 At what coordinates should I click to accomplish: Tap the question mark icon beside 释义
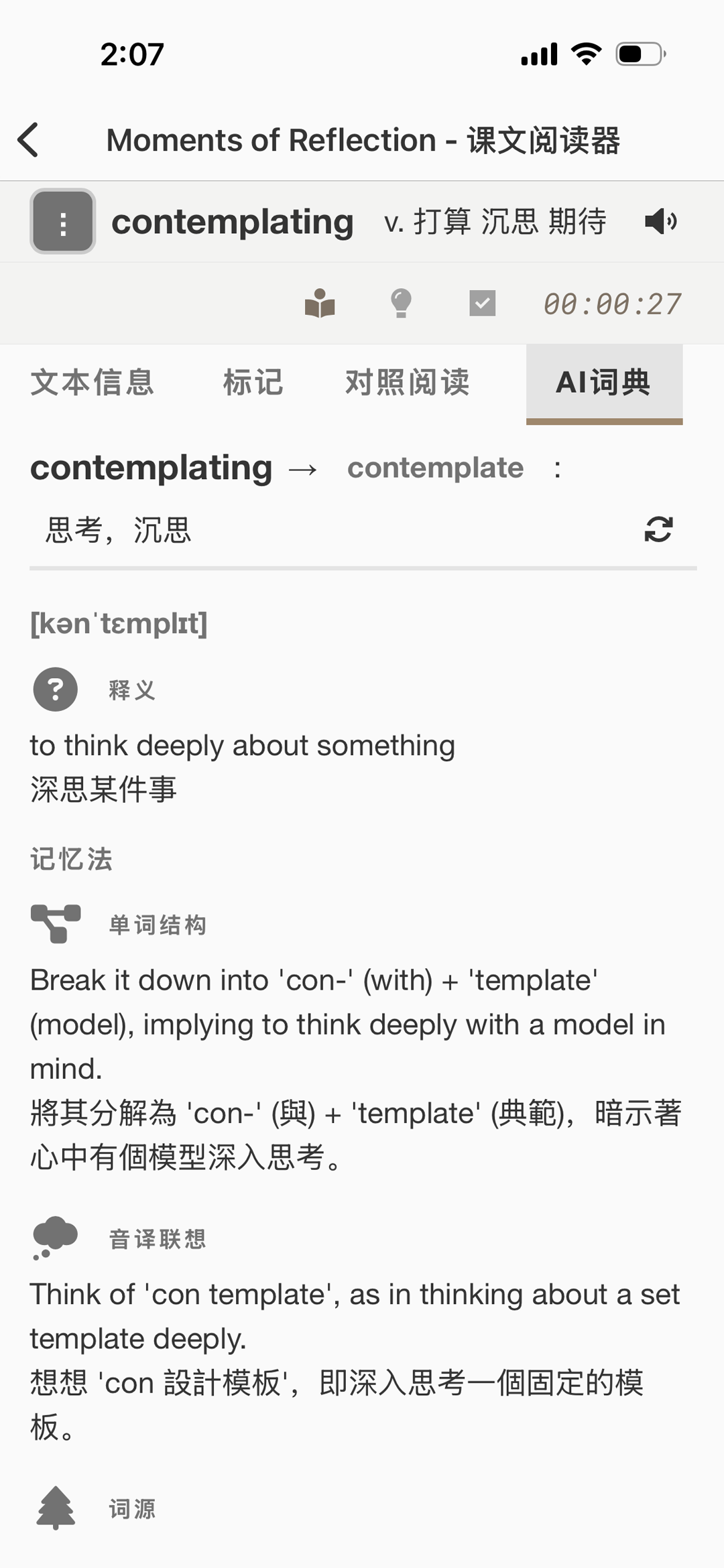point(56,690)
